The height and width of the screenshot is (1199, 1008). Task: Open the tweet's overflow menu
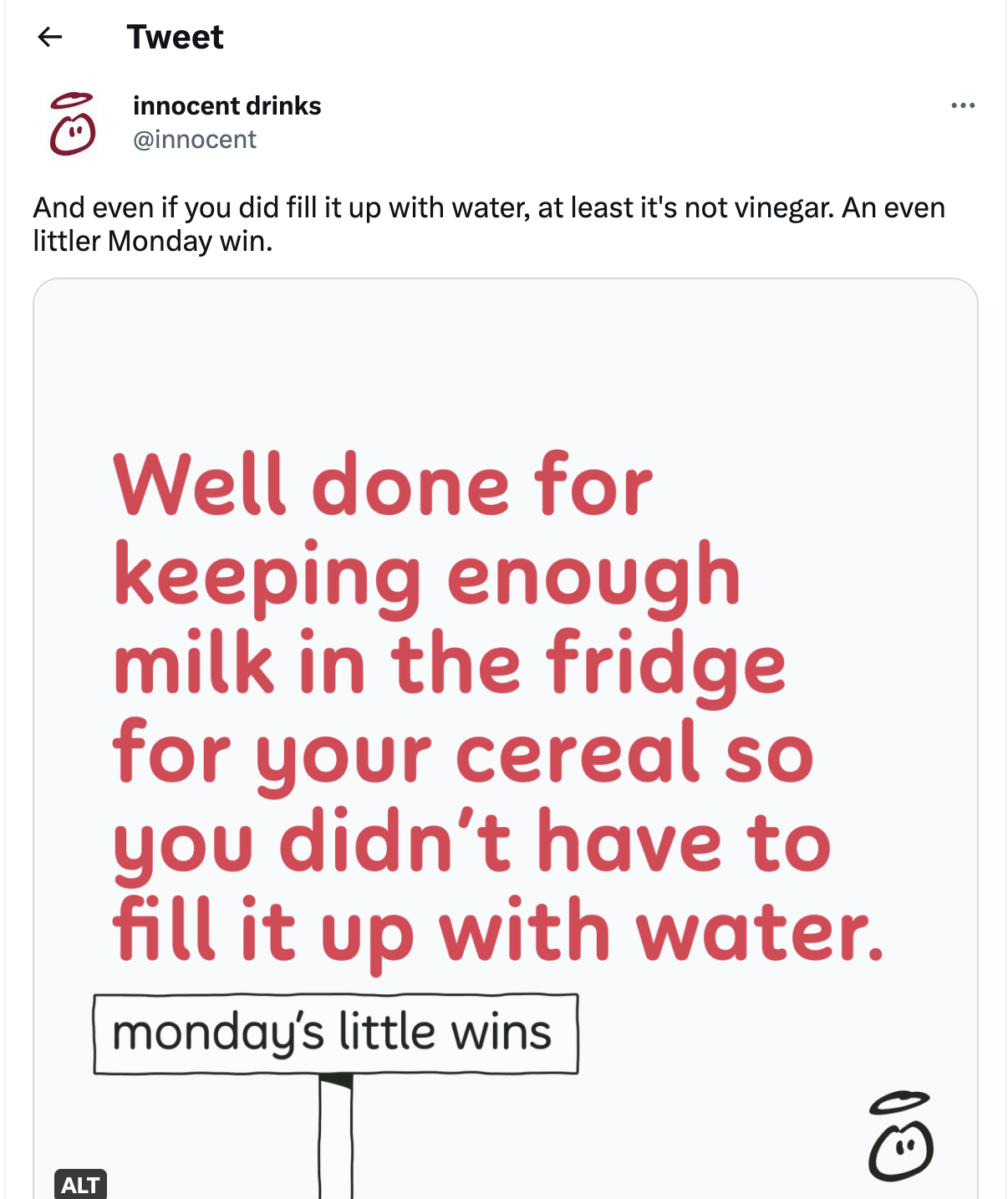963,105
